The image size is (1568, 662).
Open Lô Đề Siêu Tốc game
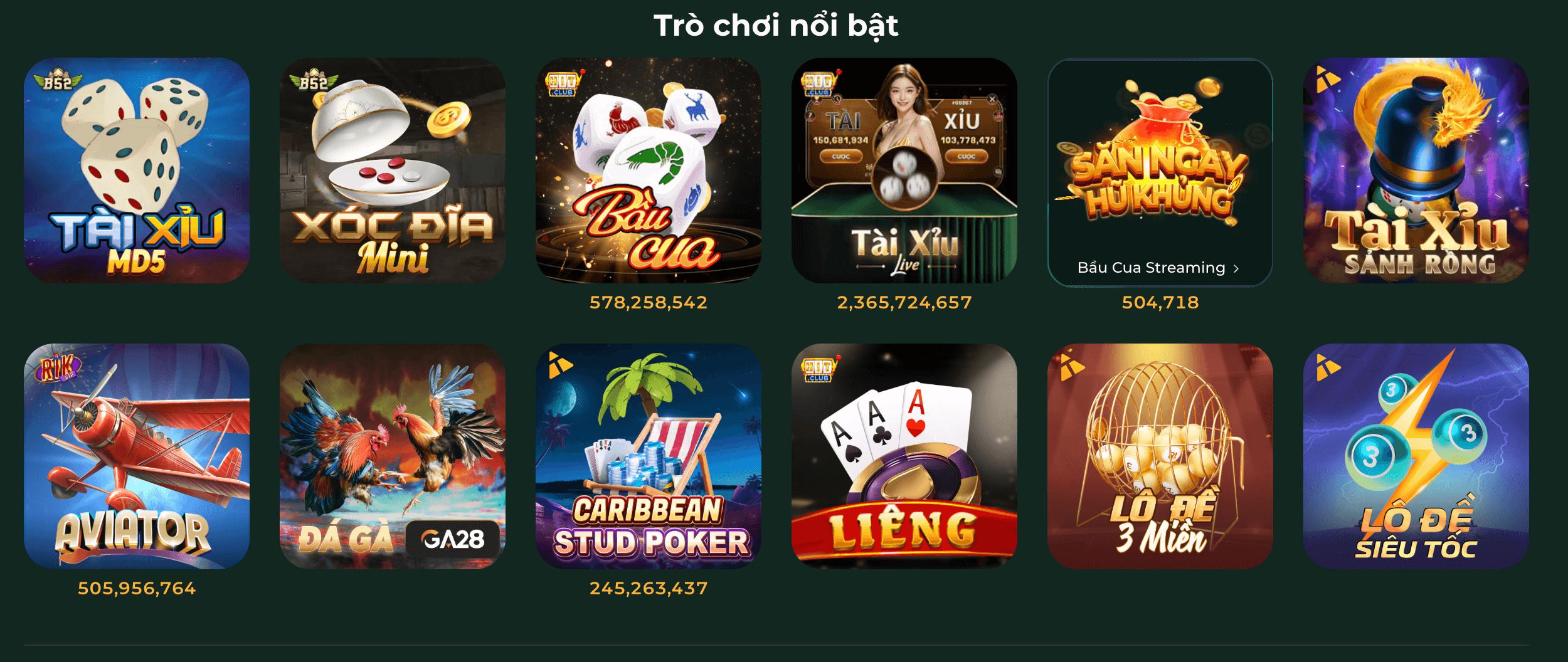[1416, 456]
